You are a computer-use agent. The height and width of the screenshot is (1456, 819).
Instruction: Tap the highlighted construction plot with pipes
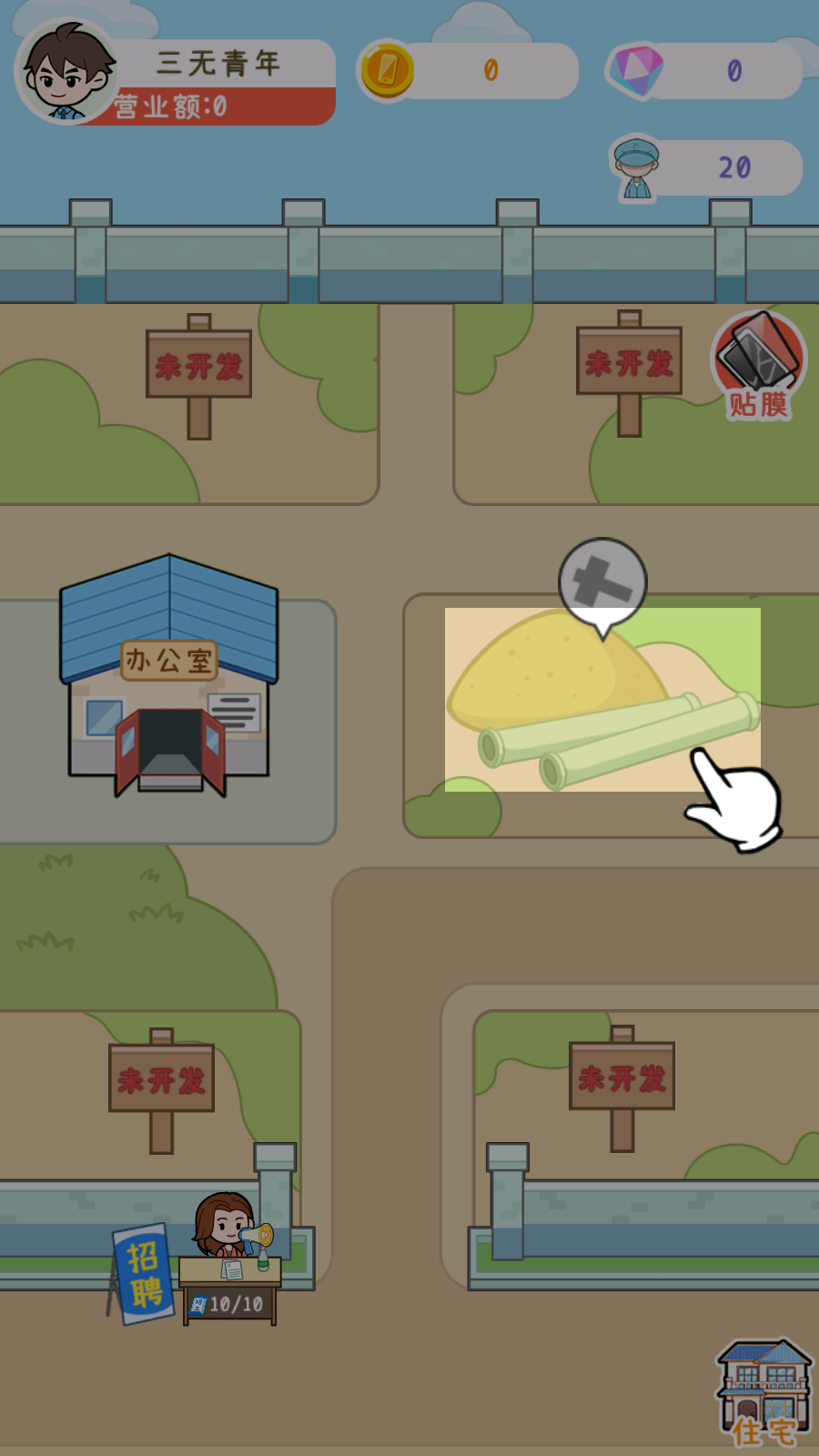602,699
